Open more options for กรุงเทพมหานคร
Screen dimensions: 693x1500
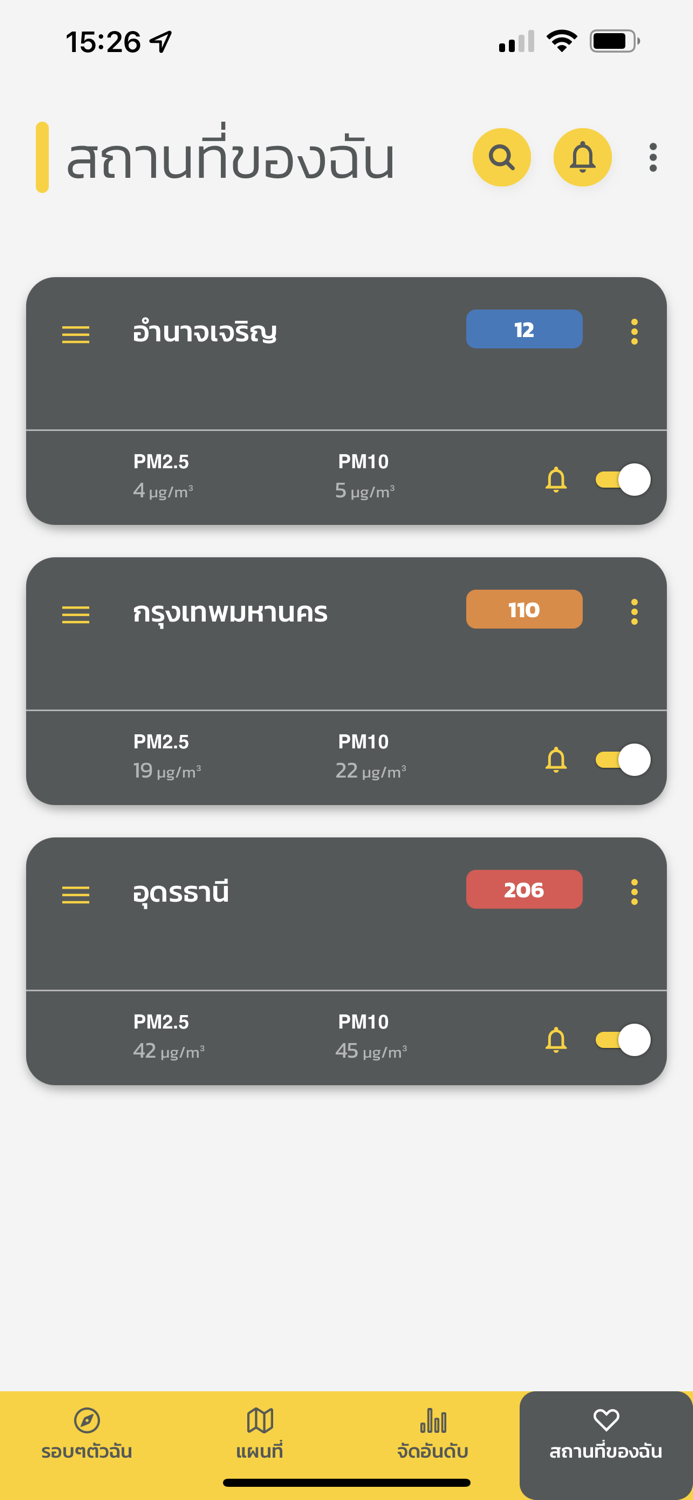[x=634, y=612]
